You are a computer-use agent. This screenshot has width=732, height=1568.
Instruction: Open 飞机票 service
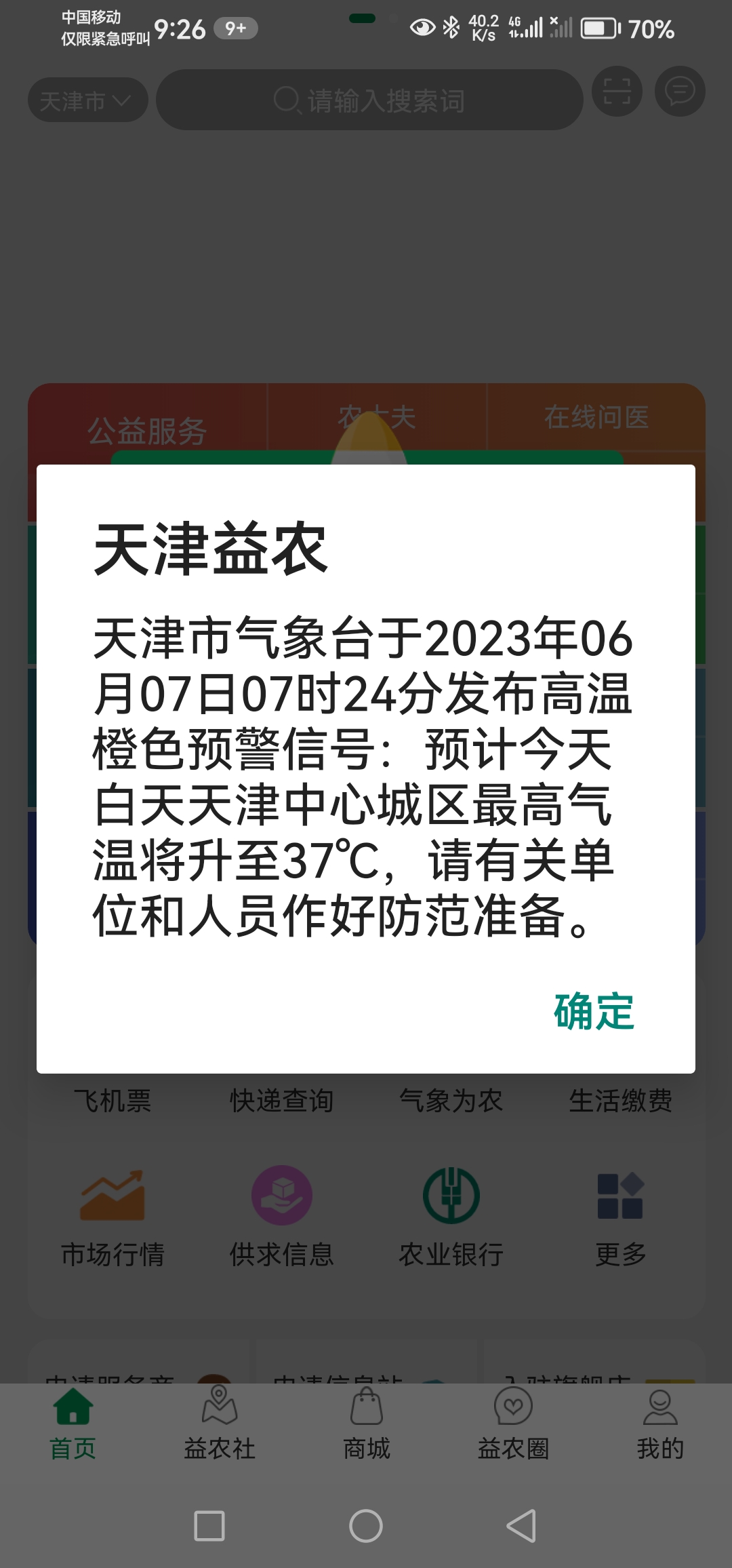113,1100
